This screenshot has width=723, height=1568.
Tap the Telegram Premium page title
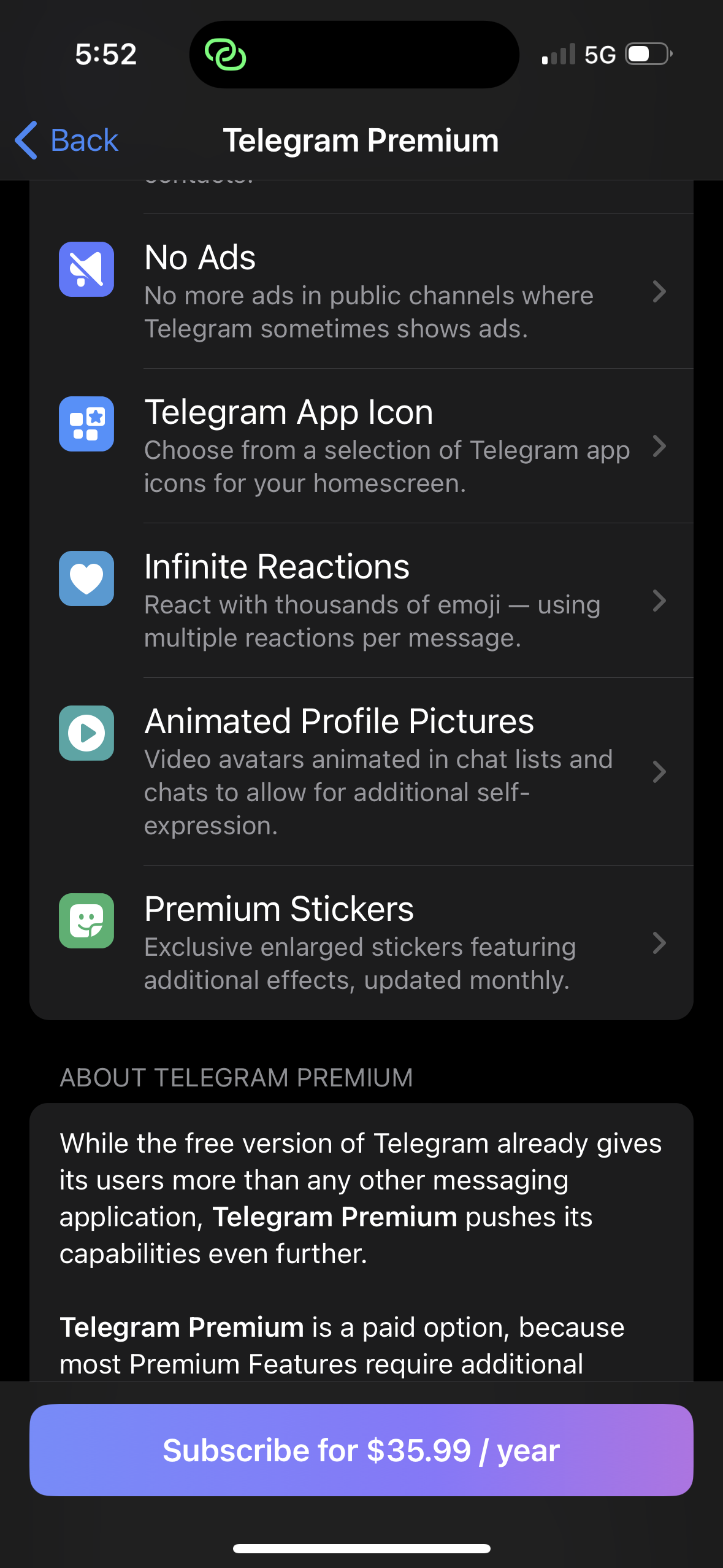coord(361,140)
